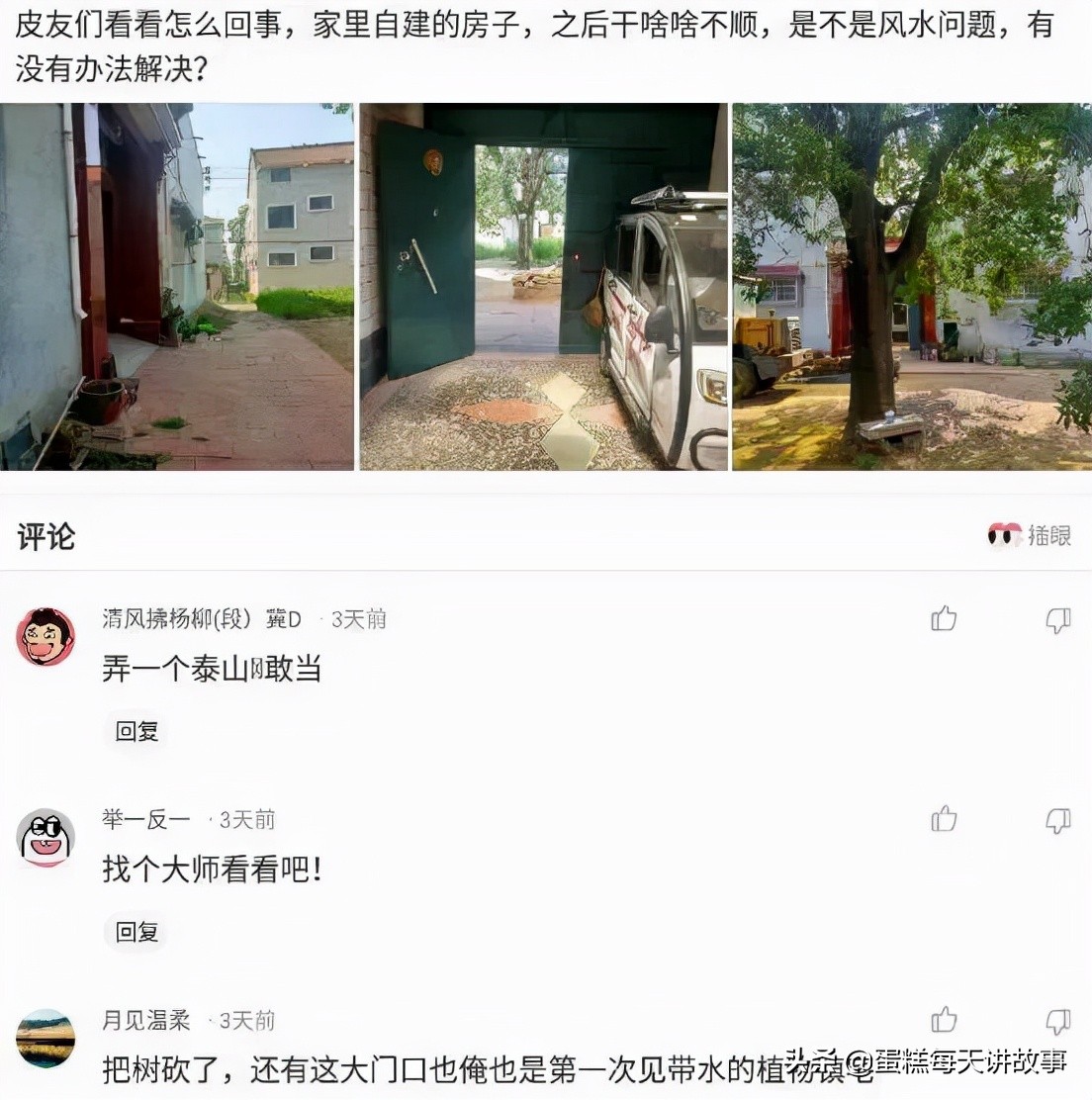The image size is (1092, 1100).
Task: Open the big tree courtyard photo
Action: click(910, 285)
